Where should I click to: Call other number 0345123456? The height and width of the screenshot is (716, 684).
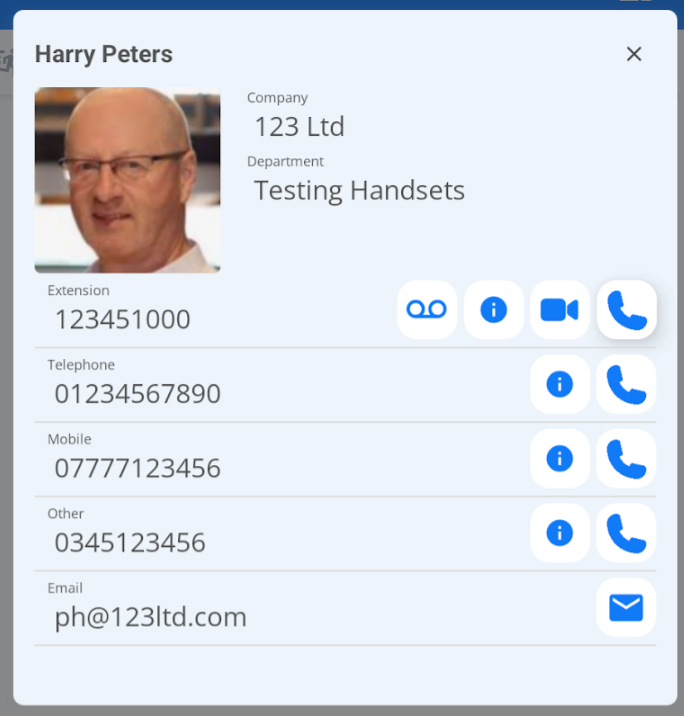pos(626,533)
